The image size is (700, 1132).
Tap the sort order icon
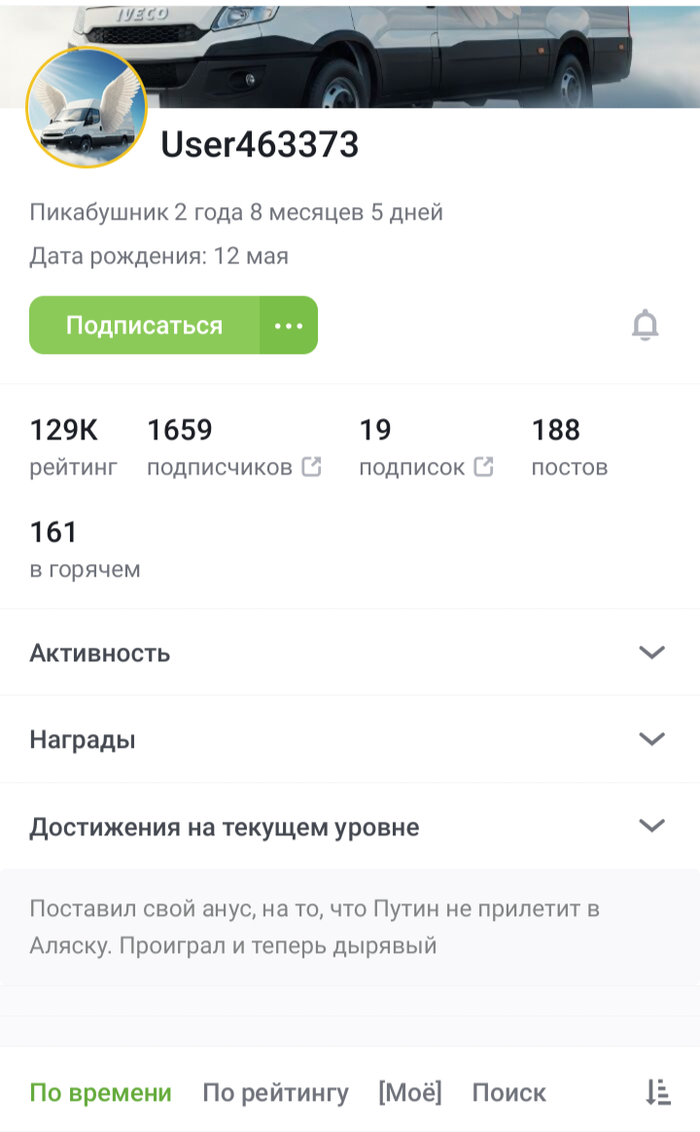(x=657, y=1093)
